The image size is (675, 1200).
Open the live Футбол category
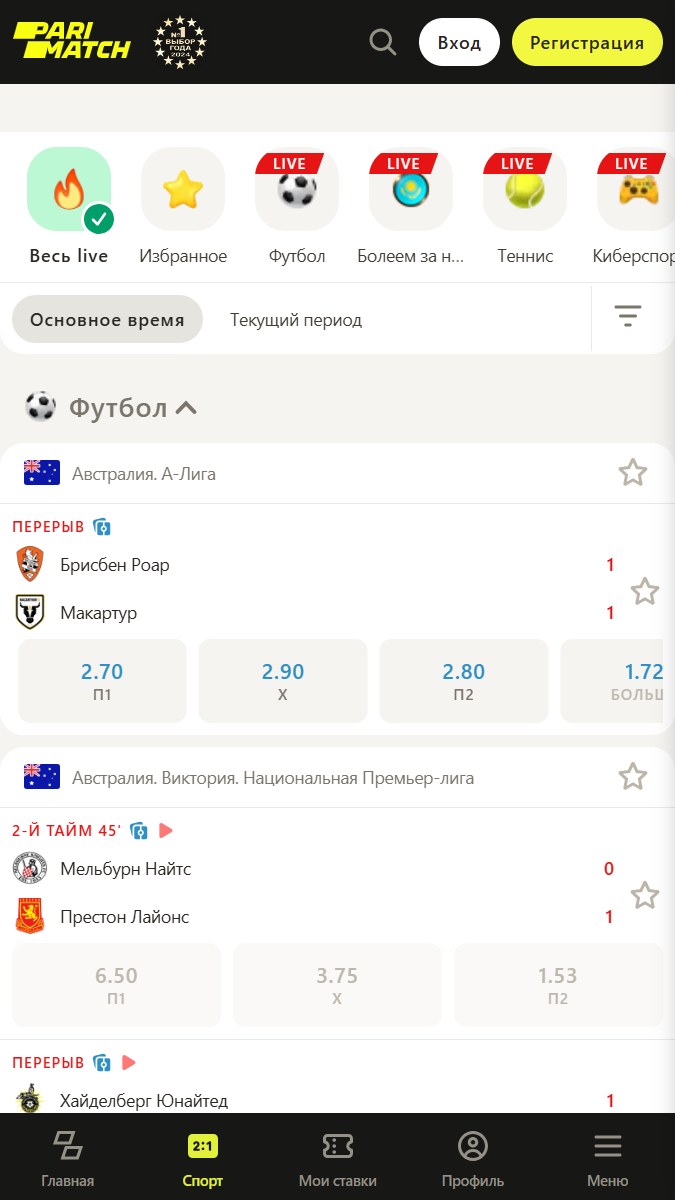297,207
